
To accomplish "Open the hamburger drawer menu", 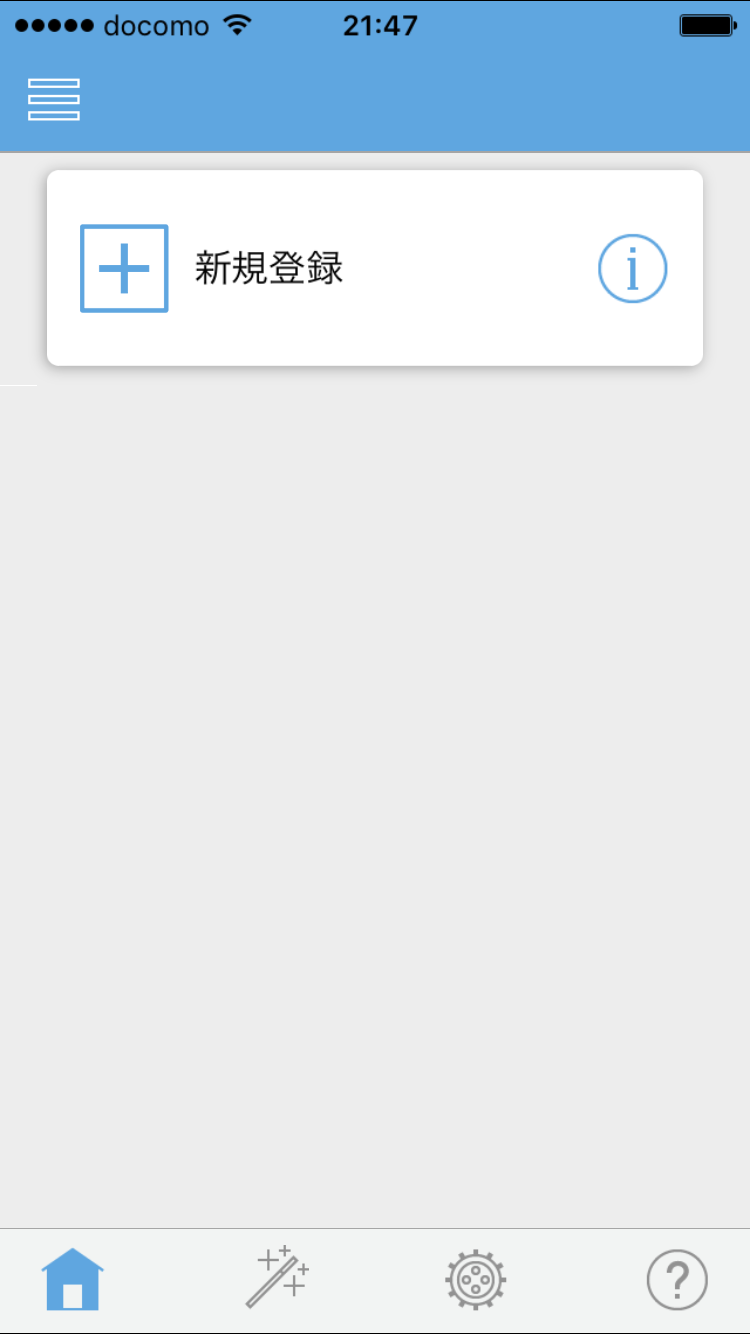I will coord(54,99).
